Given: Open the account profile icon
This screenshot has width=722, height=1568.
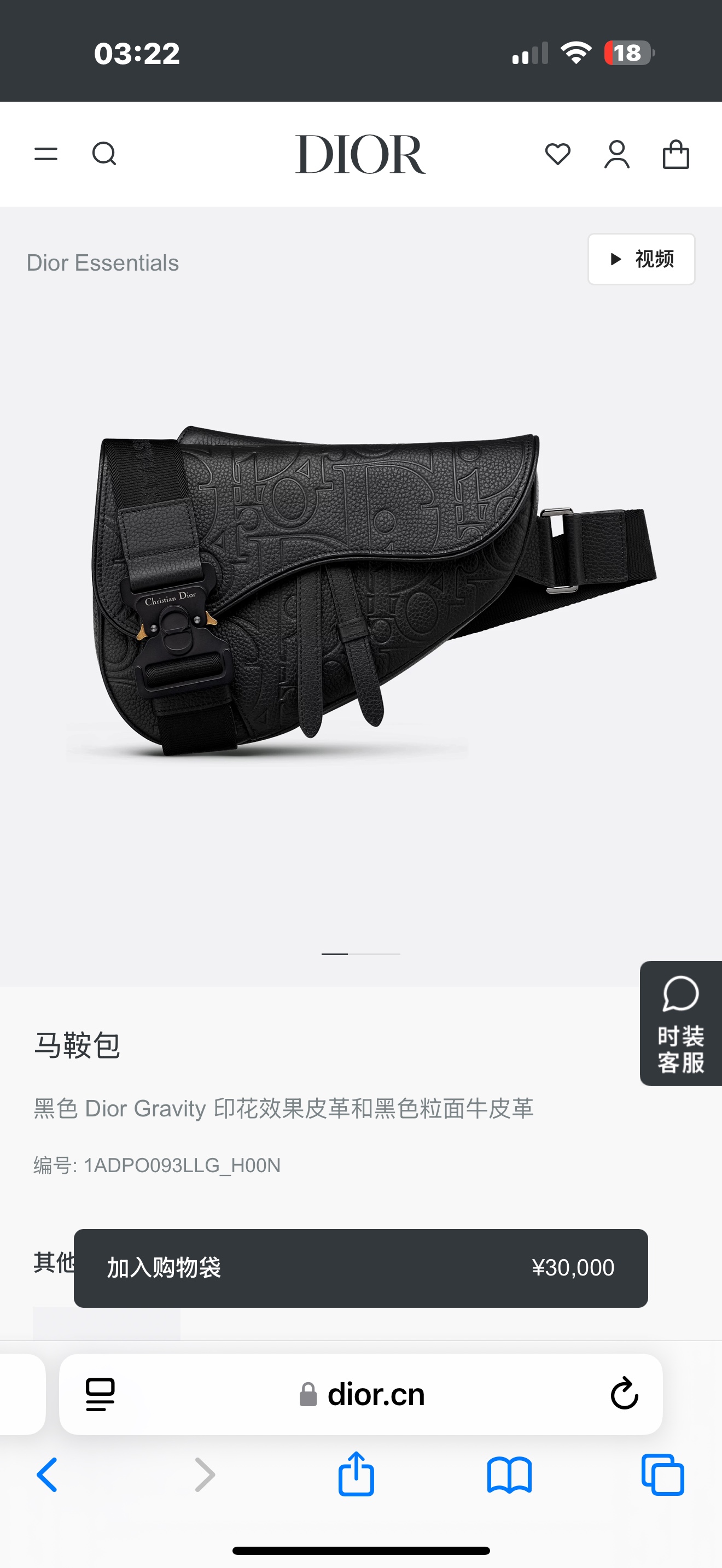Looking at the screenshot, I should (x=616, y=154).
